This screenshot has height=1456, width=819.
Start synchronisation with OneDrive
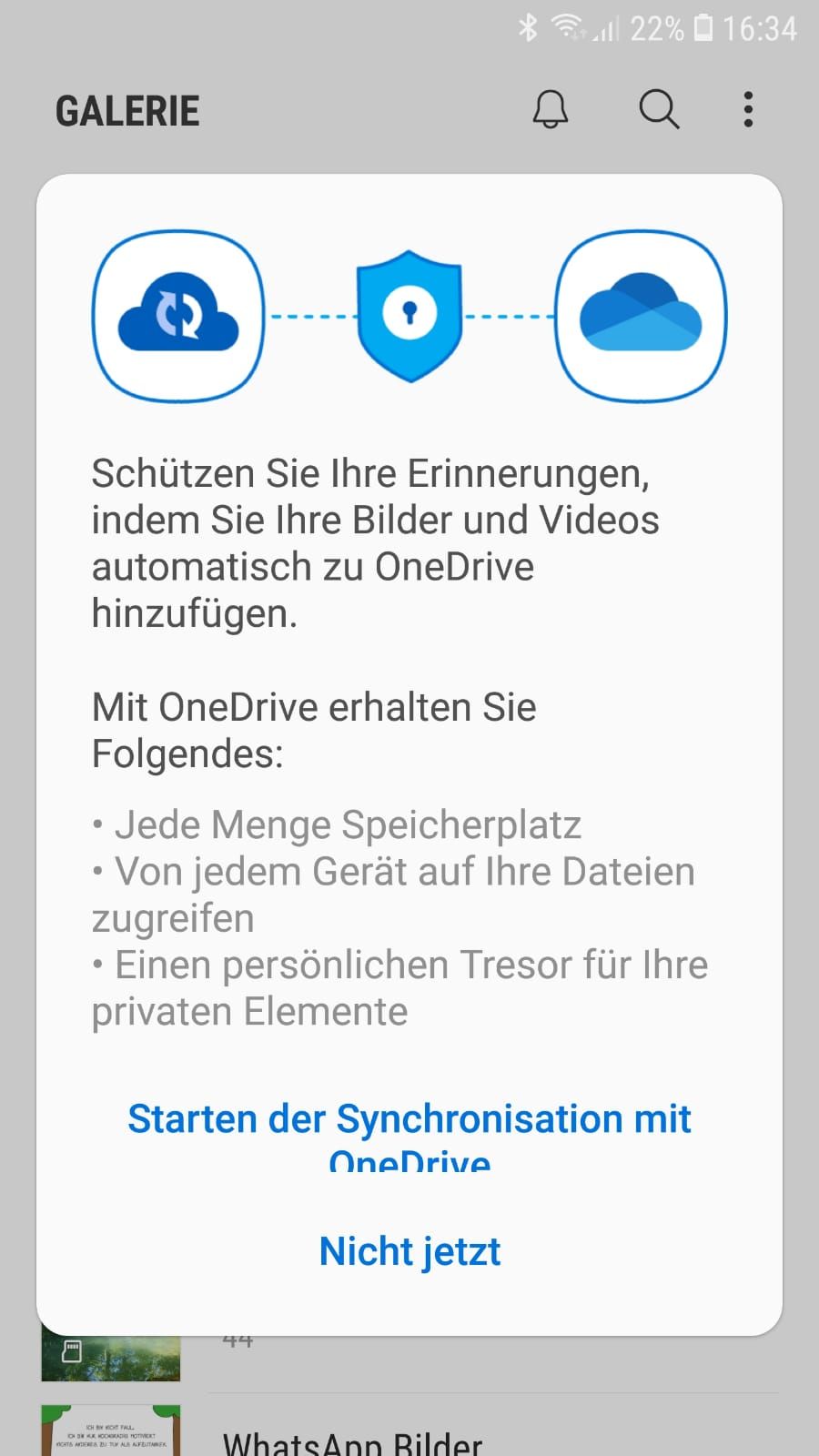[409, 1133]
